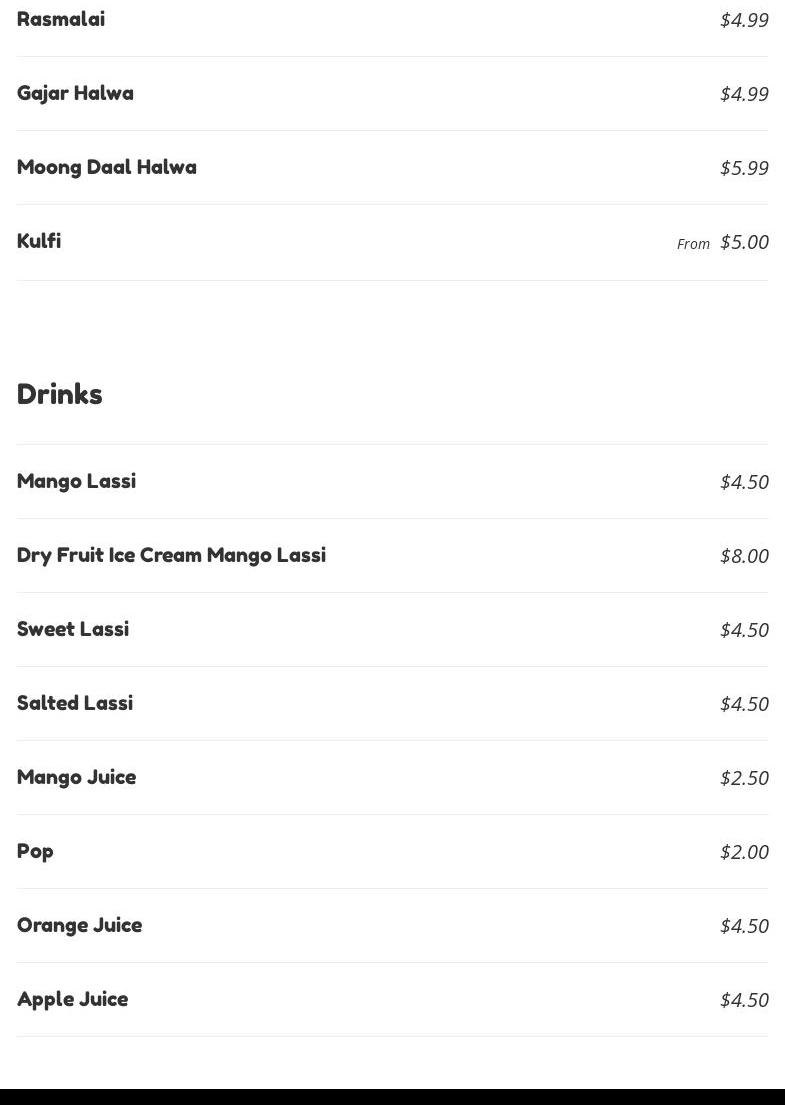This screenshot has width=785, height=1105.
Task: Tap the Salted Lassi row
Action: (x=75, y=703)
